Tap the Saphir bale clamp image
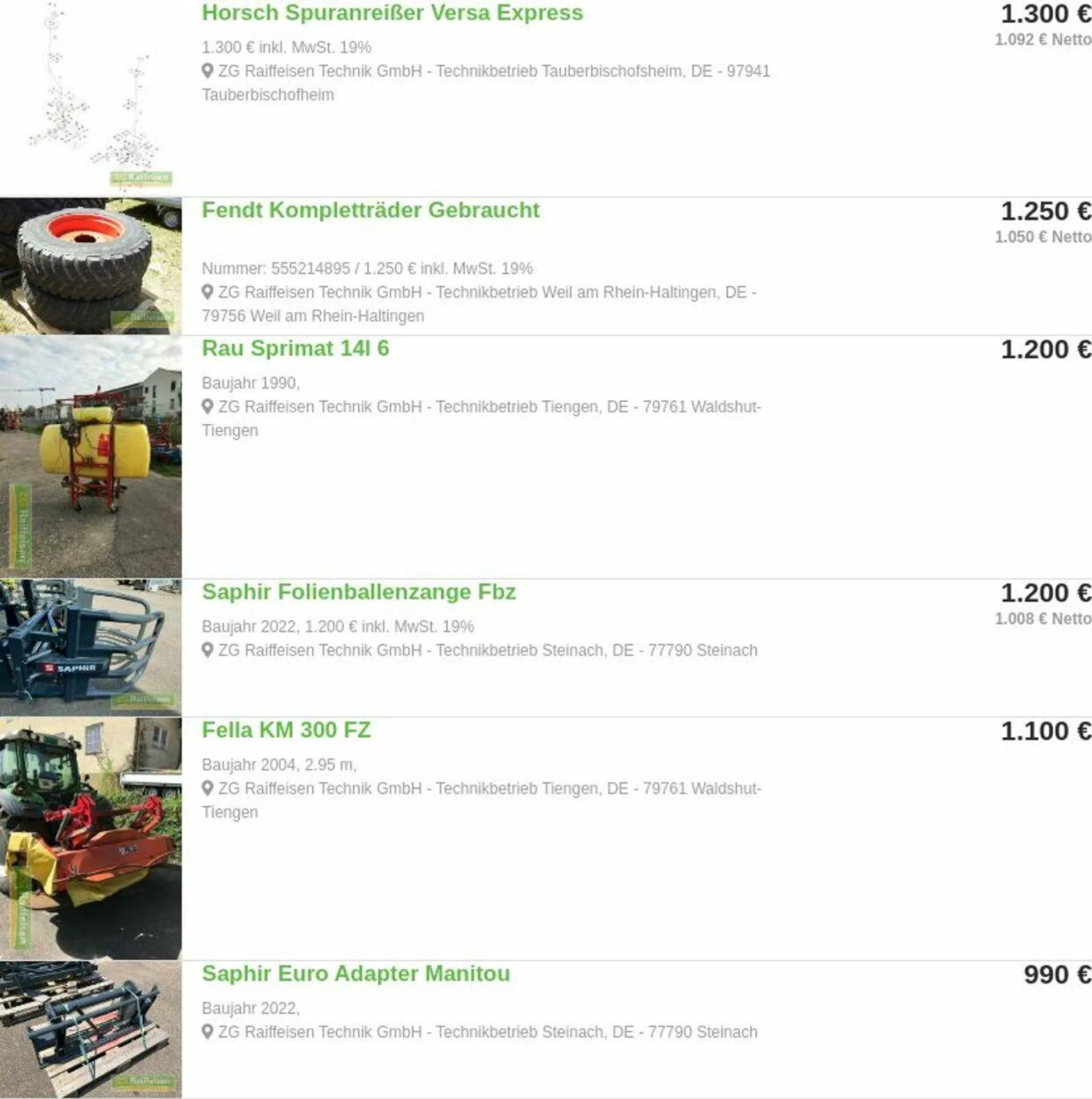Image resolution: width=1092 pixels, height=1099 pixels. click(91, 647)
